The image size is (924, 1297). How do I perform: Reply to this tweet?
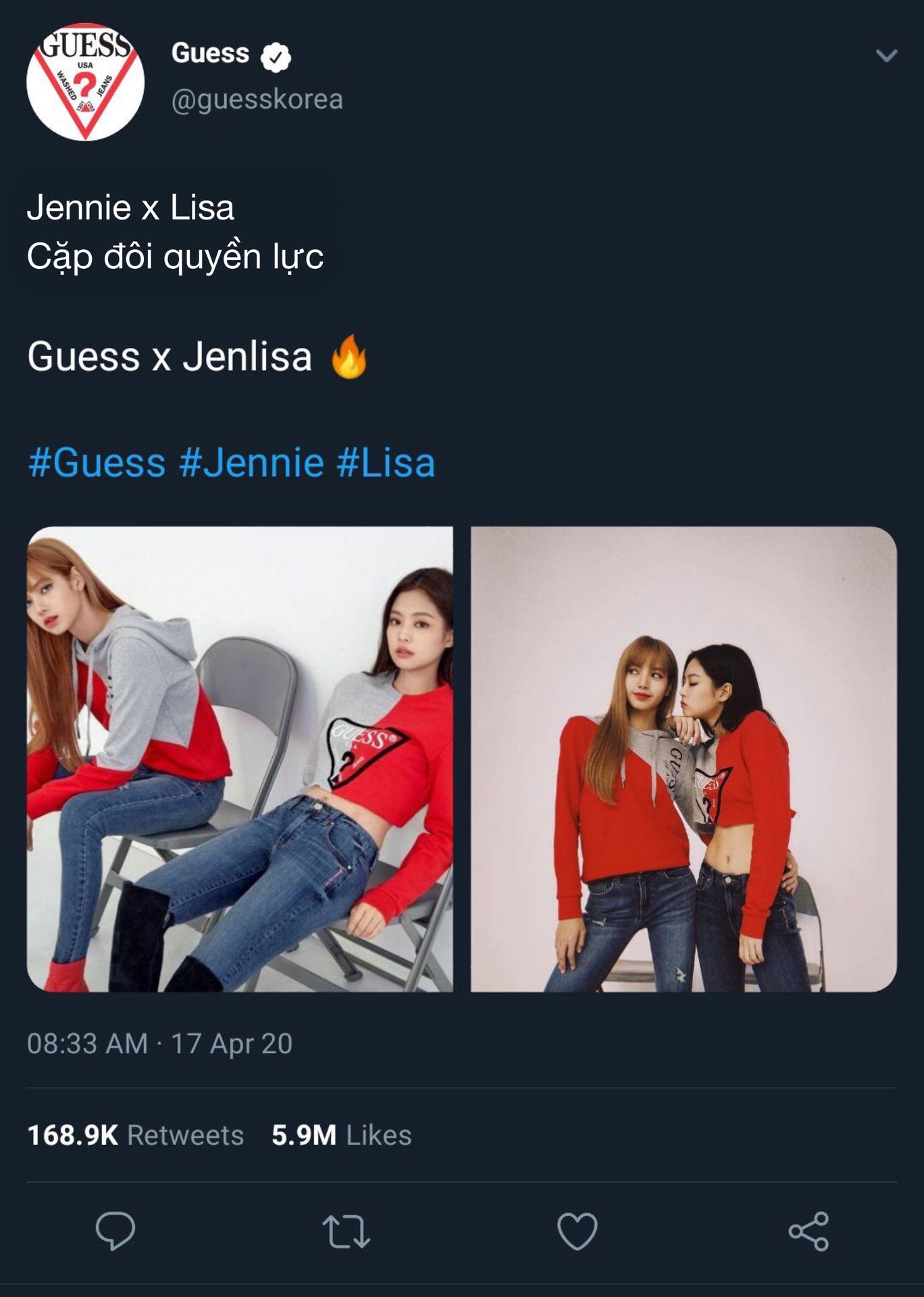(x=115, y=1231)
